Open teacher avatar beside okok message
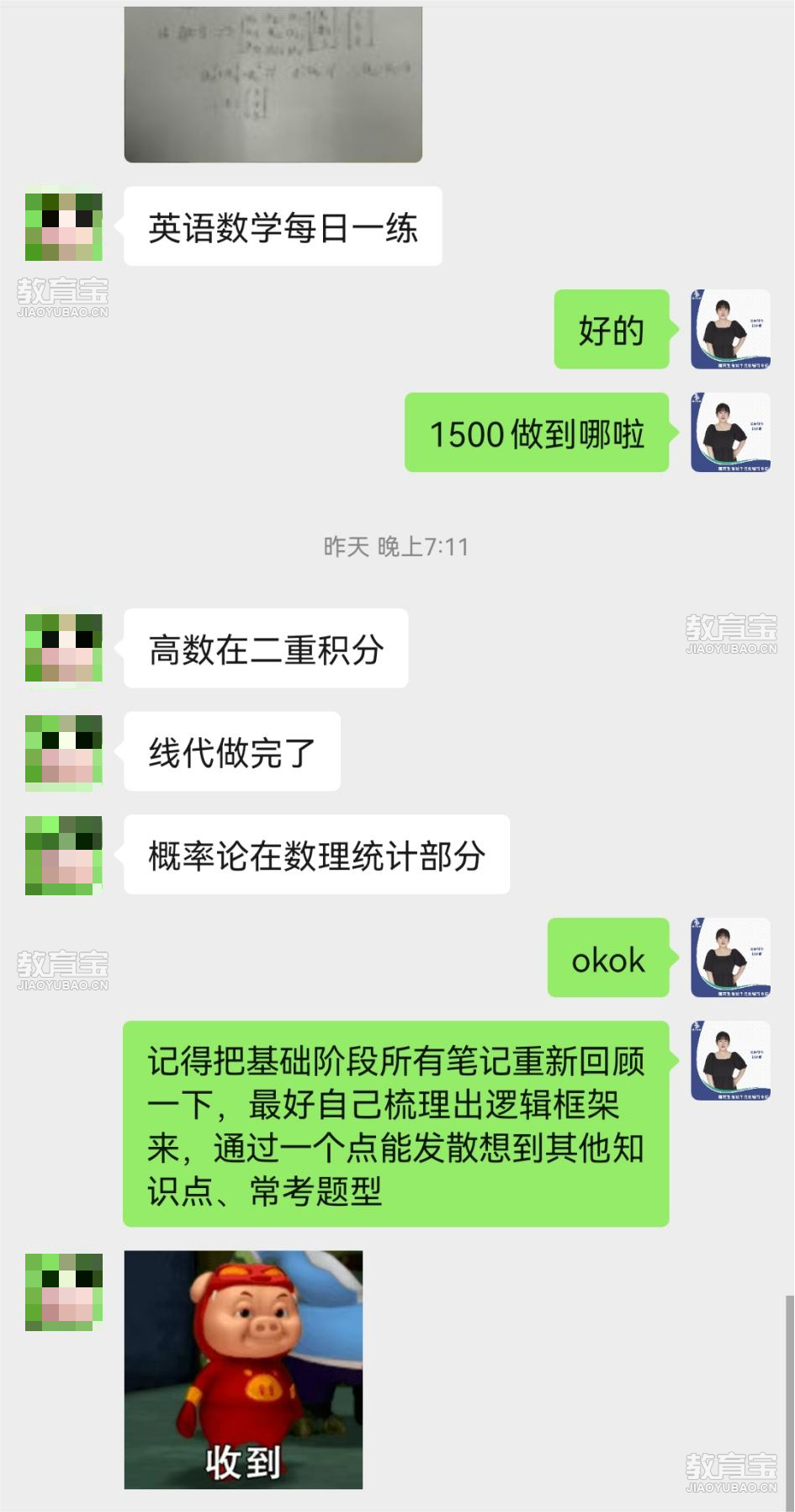Image resolution: width=795 pixels, height=1512 pixels. point(730,958)
